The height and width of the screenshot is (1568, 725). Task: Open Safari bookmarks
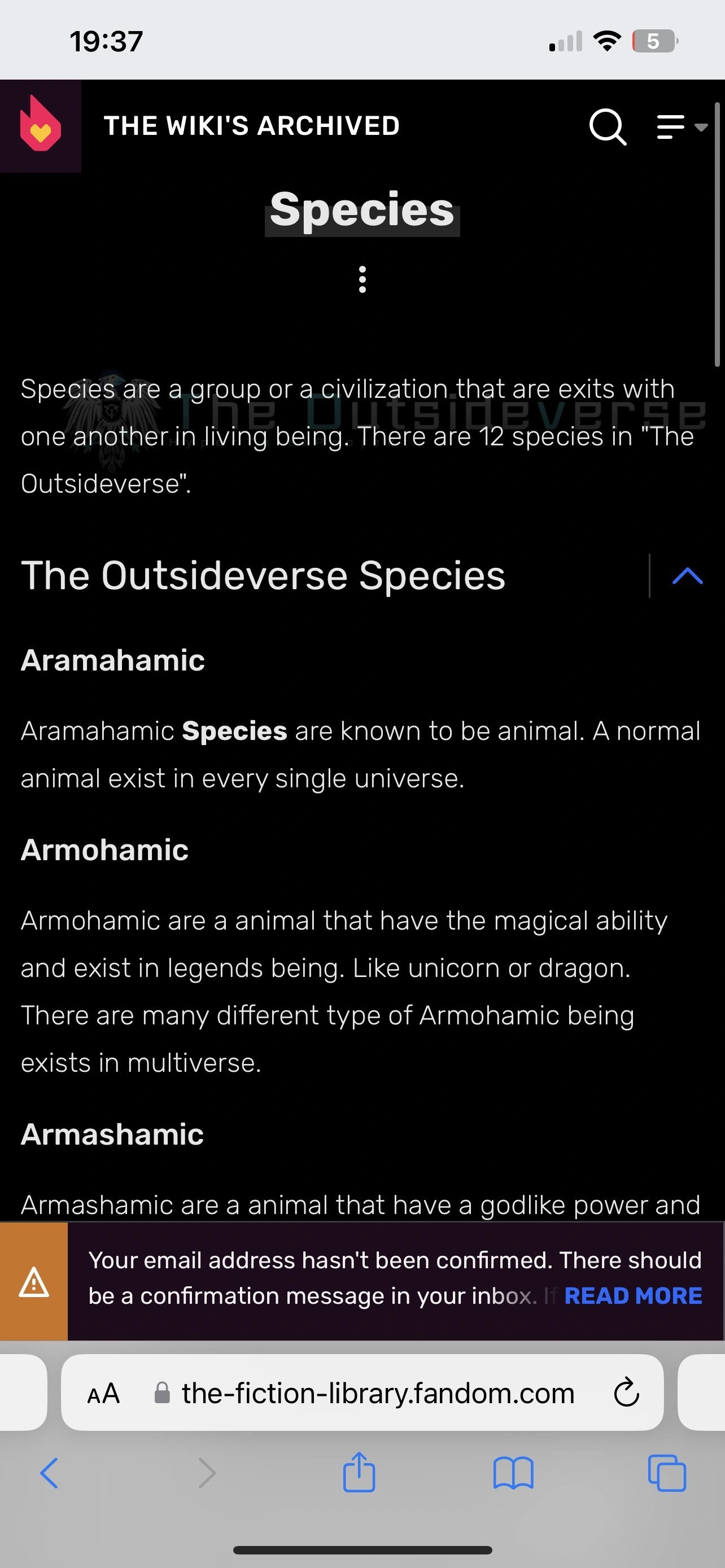click(513, 1473)
